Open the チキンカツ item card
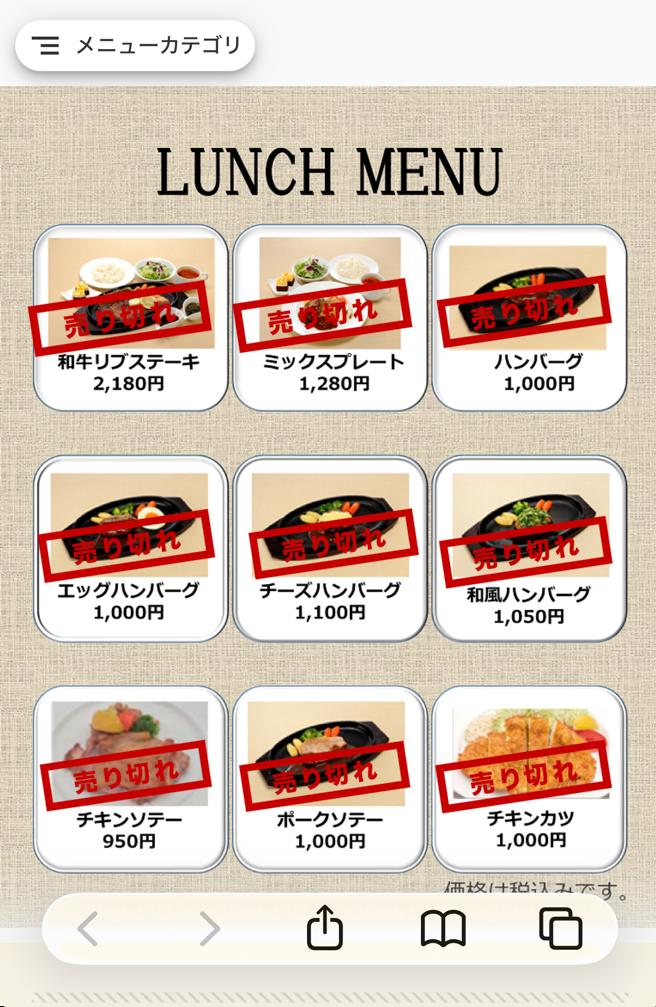This screenshot has width=656, height=1007. [x=529, y=778]
